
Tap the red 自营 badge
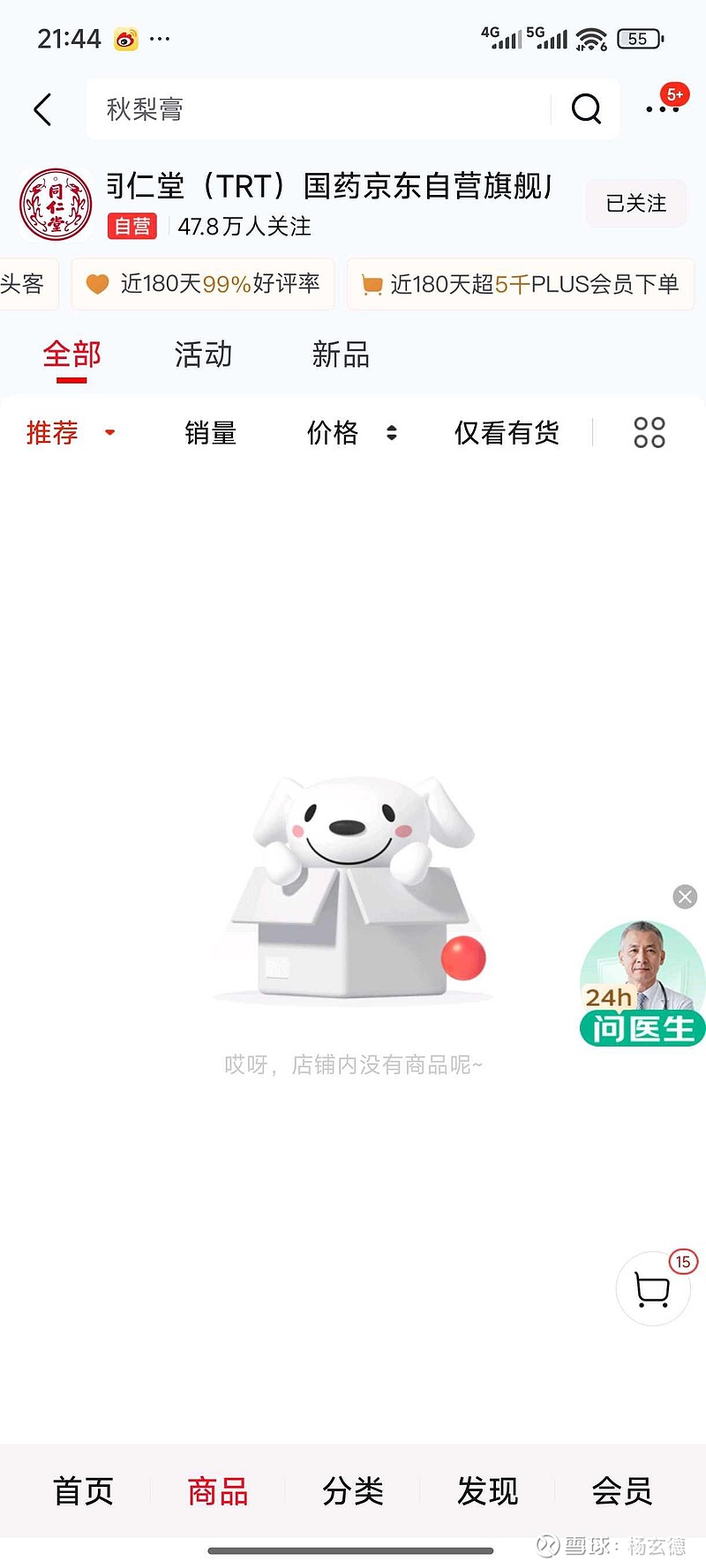pos(130,227)
